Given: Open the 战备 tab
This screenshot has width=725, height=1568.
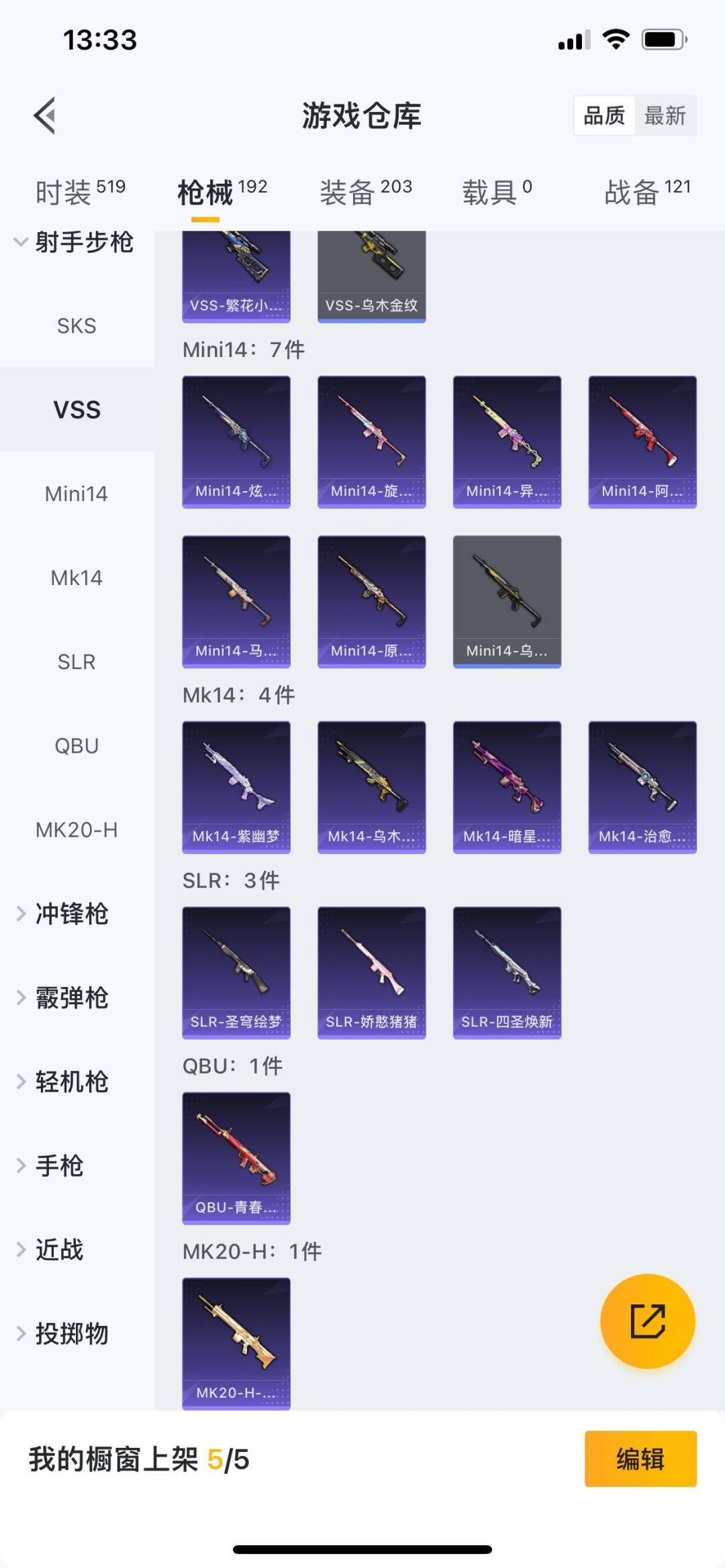Looking at the screenshot, I should tap(647, 193).
